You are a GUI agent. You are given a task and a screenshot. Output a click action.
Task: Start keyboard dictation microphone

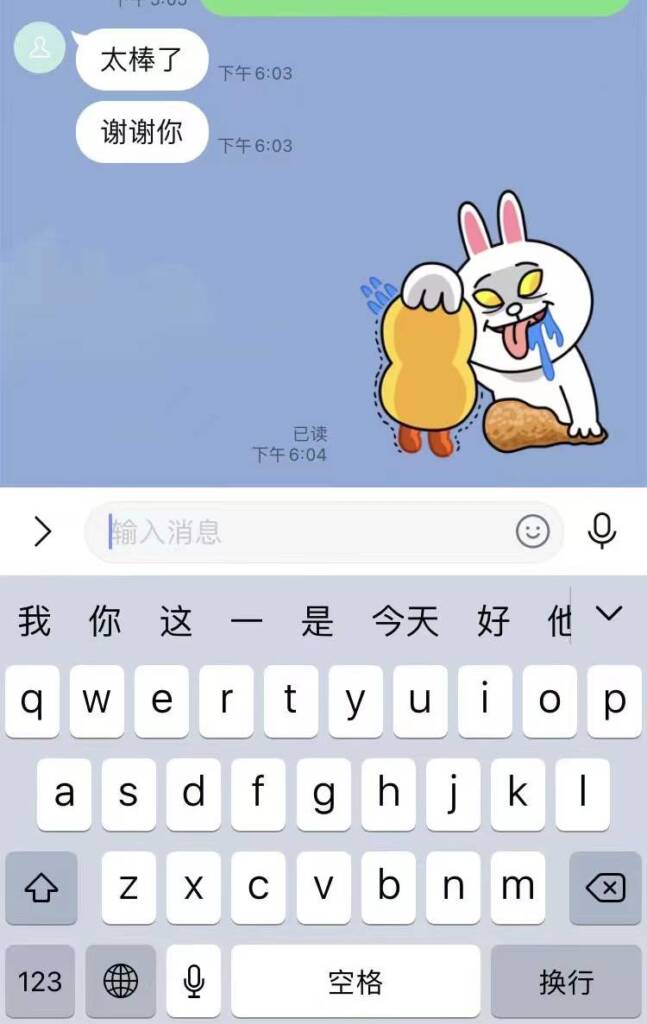coord(194,980)
